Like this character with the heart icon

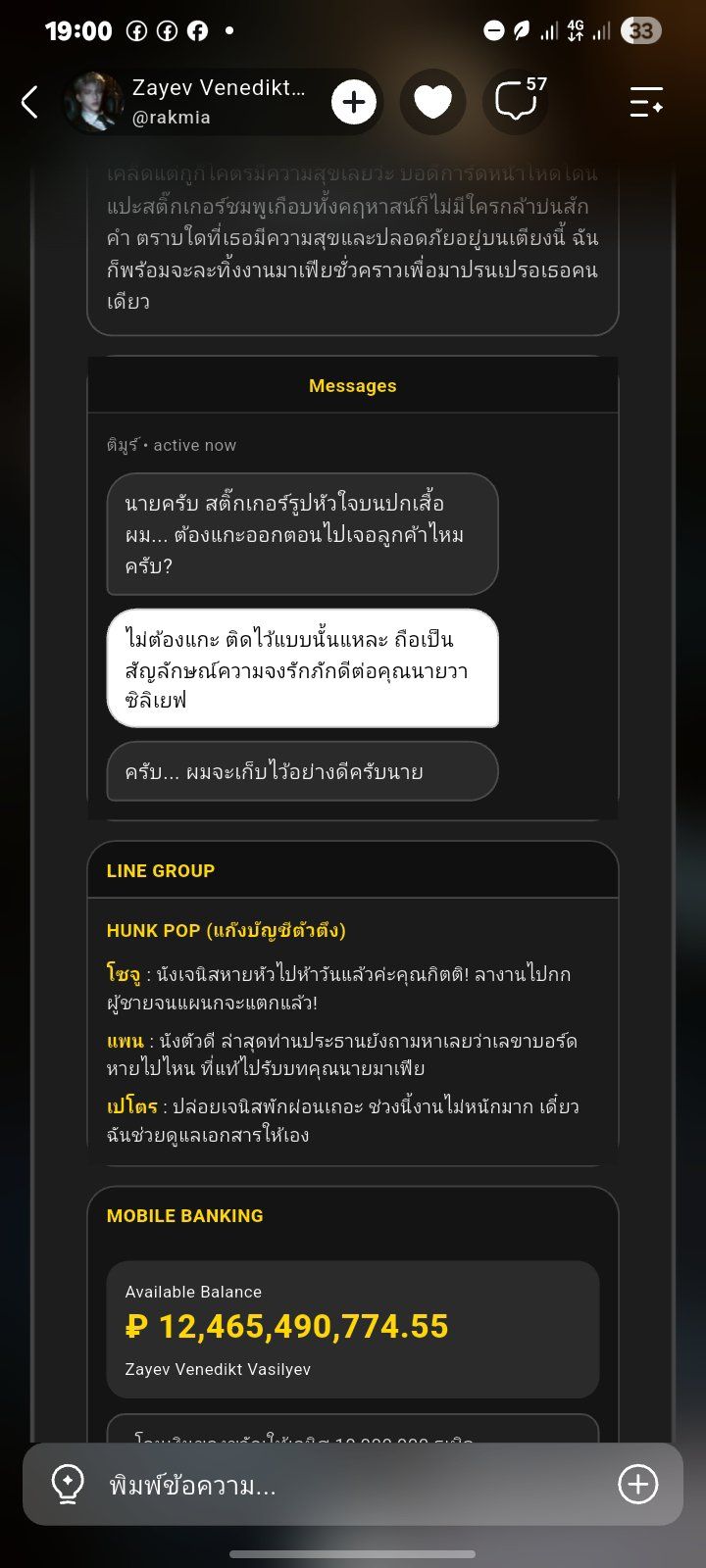pos(432,102)
